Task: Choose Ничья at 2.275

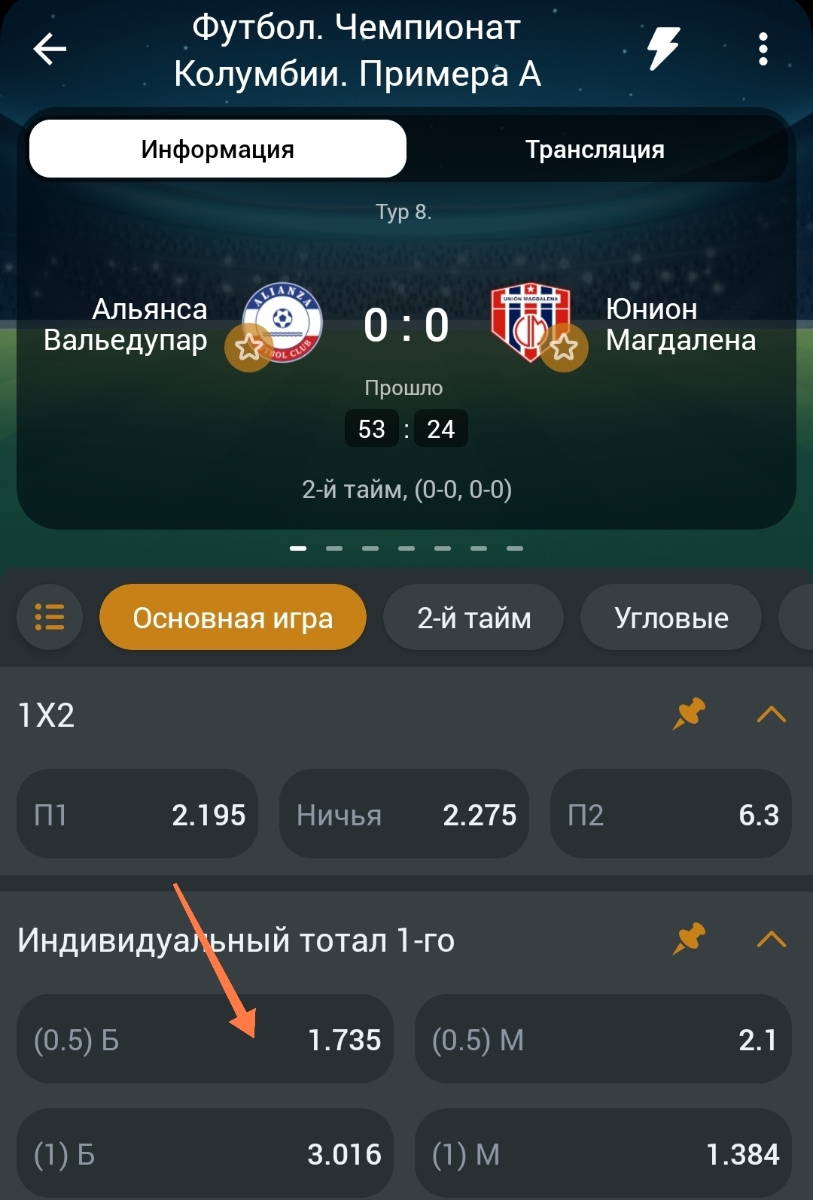Action: [406, 814]
